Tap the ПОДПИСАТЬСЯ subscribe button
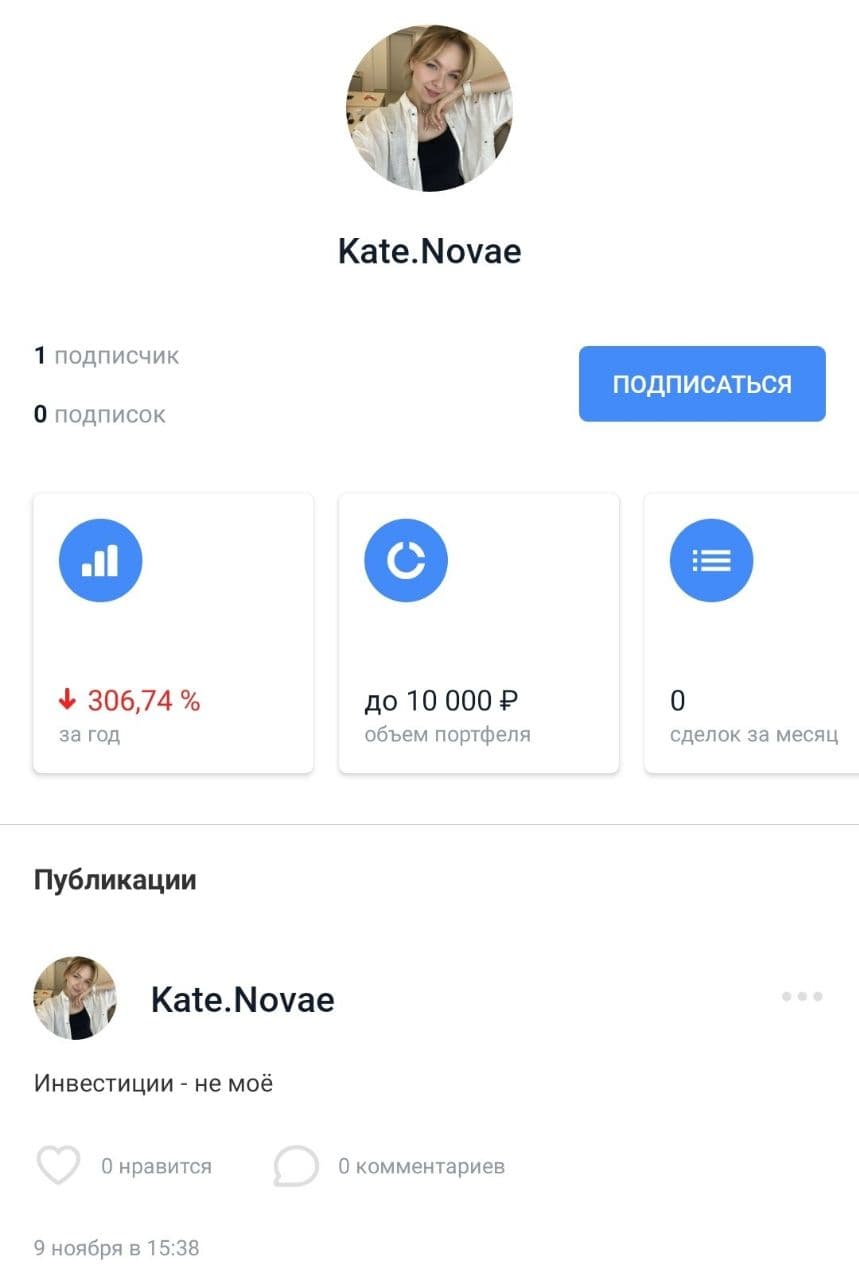859x1280 pixels. [x=702, y=384]
